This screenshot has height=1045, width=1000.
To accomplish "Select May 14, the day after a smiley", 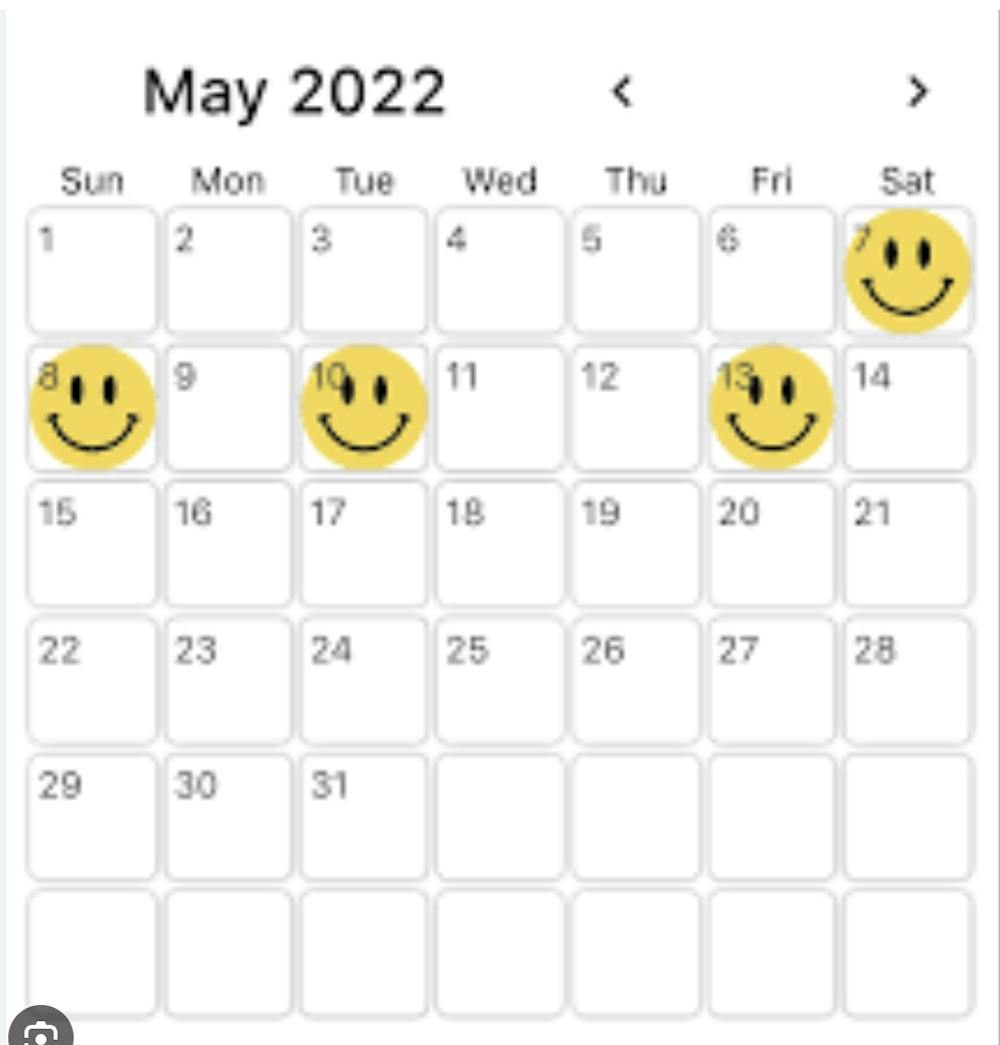I will click(x=908, y=405).
